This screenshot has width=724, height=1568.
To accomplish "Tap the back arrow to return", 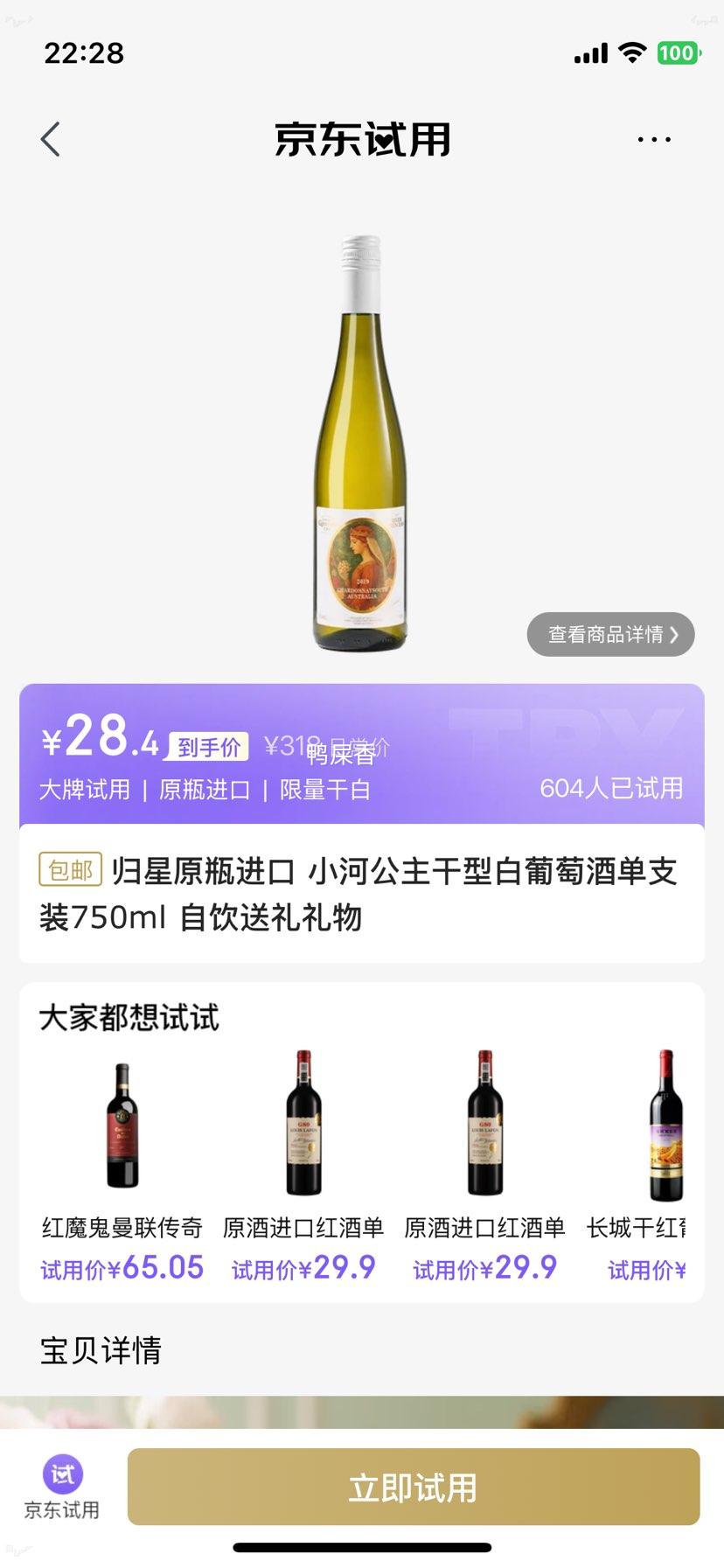I will [x=50, y=139].
